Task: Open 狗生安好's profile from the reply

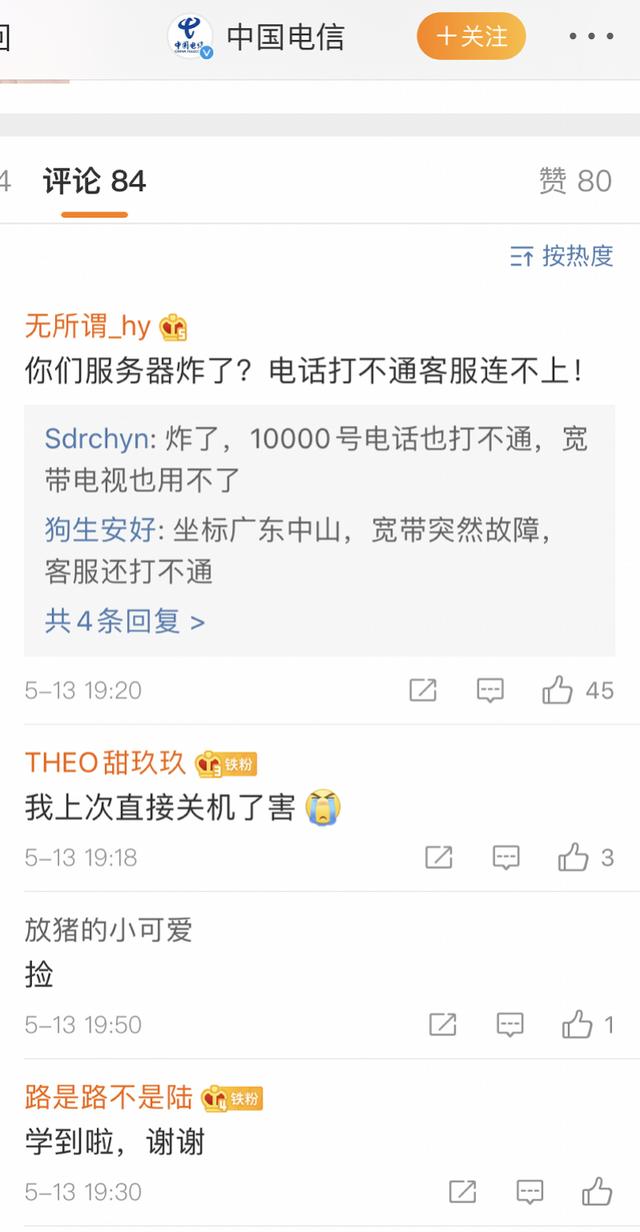Action: [100, 529]
